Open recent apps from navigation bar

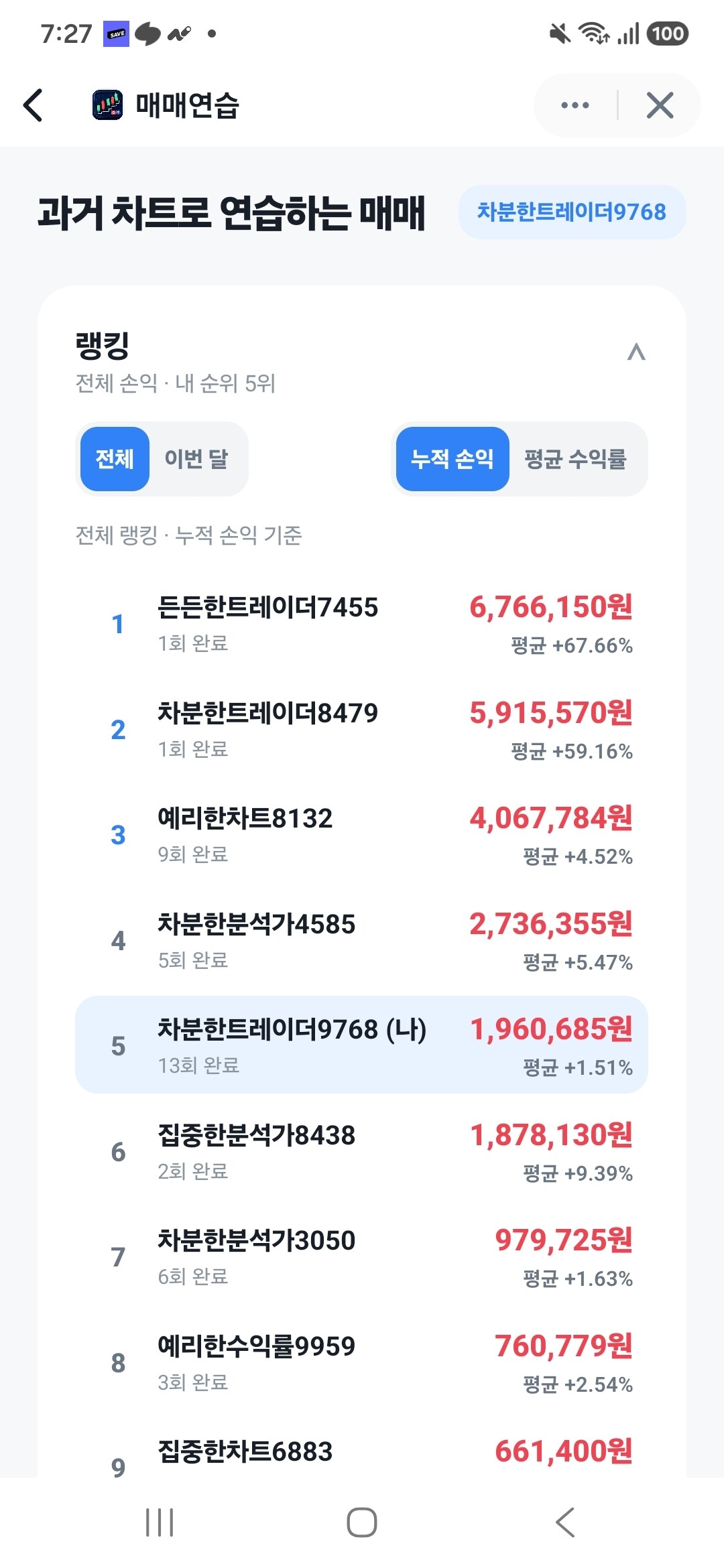pyautogui.click(x=160, y=1522)
